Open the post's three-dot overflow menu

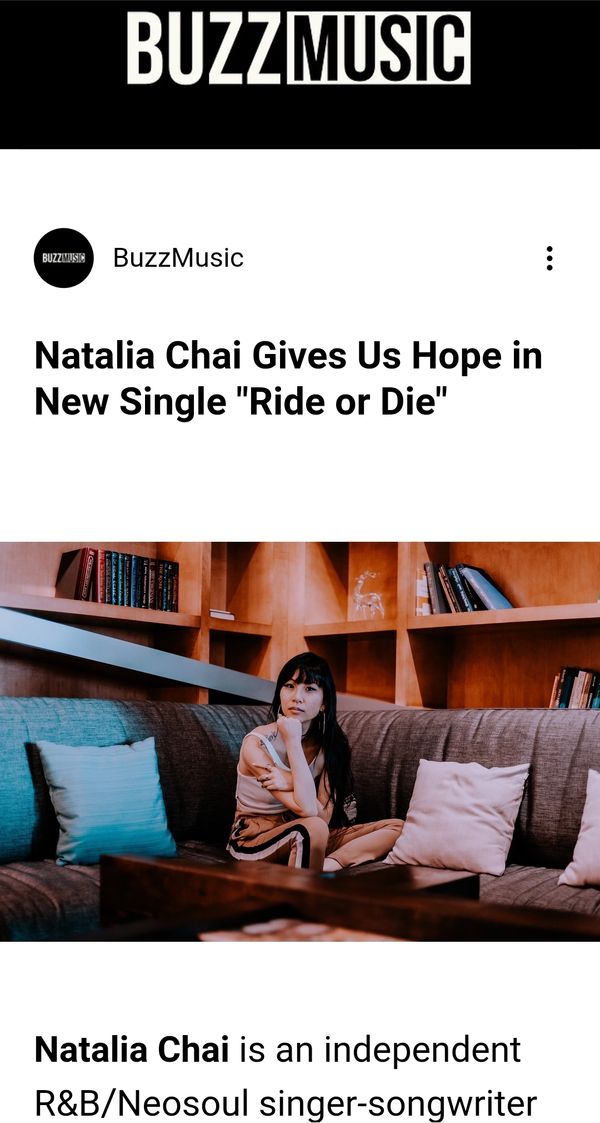coord(549,258)
